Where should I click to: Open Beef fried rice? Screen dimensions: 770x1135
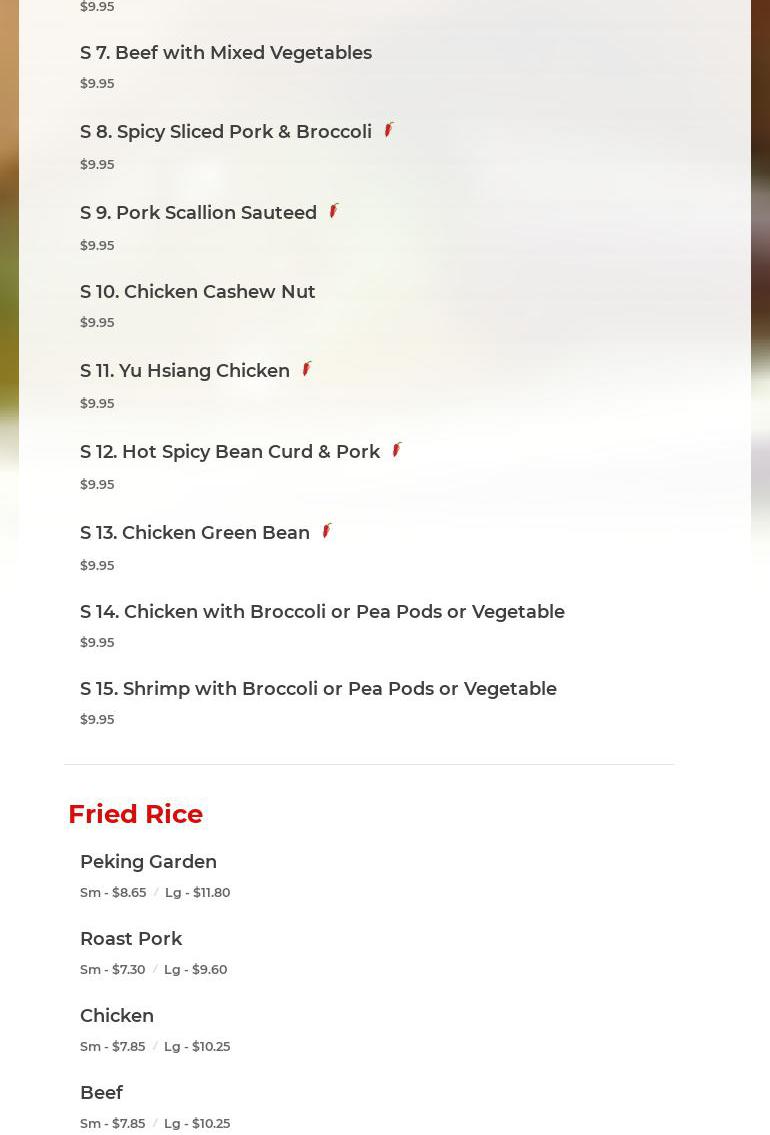point(101,1093)
